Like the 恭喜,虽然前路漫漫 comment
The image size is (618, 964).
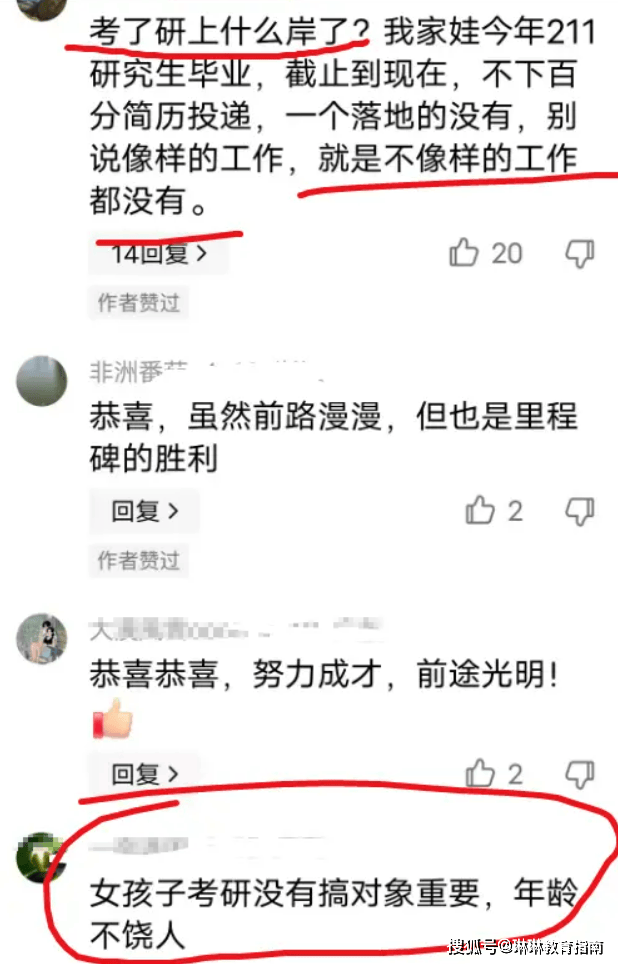[481, 511]
